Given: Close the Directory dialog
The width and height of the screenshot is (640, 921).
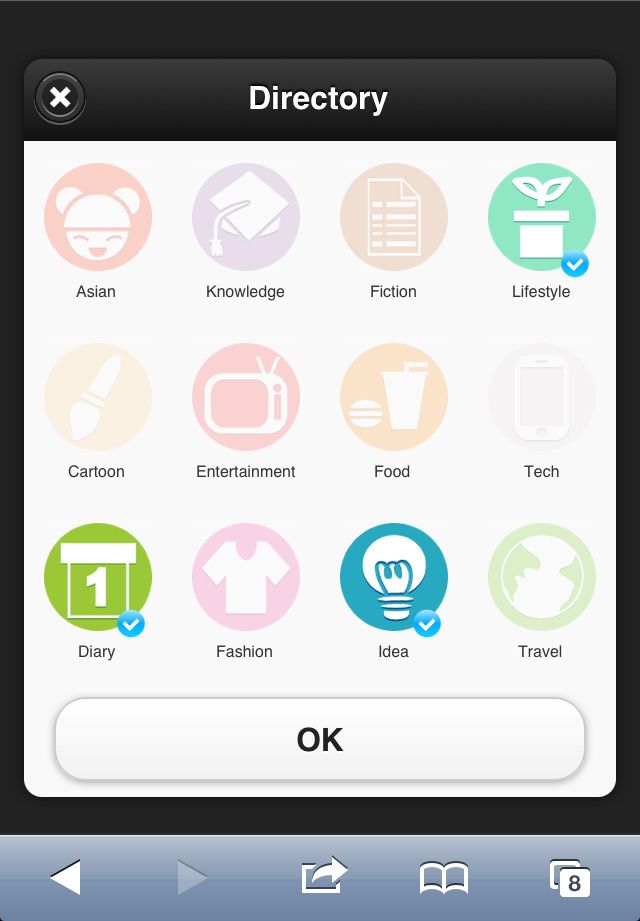Looking at the screenshot, I should (60, 98).
